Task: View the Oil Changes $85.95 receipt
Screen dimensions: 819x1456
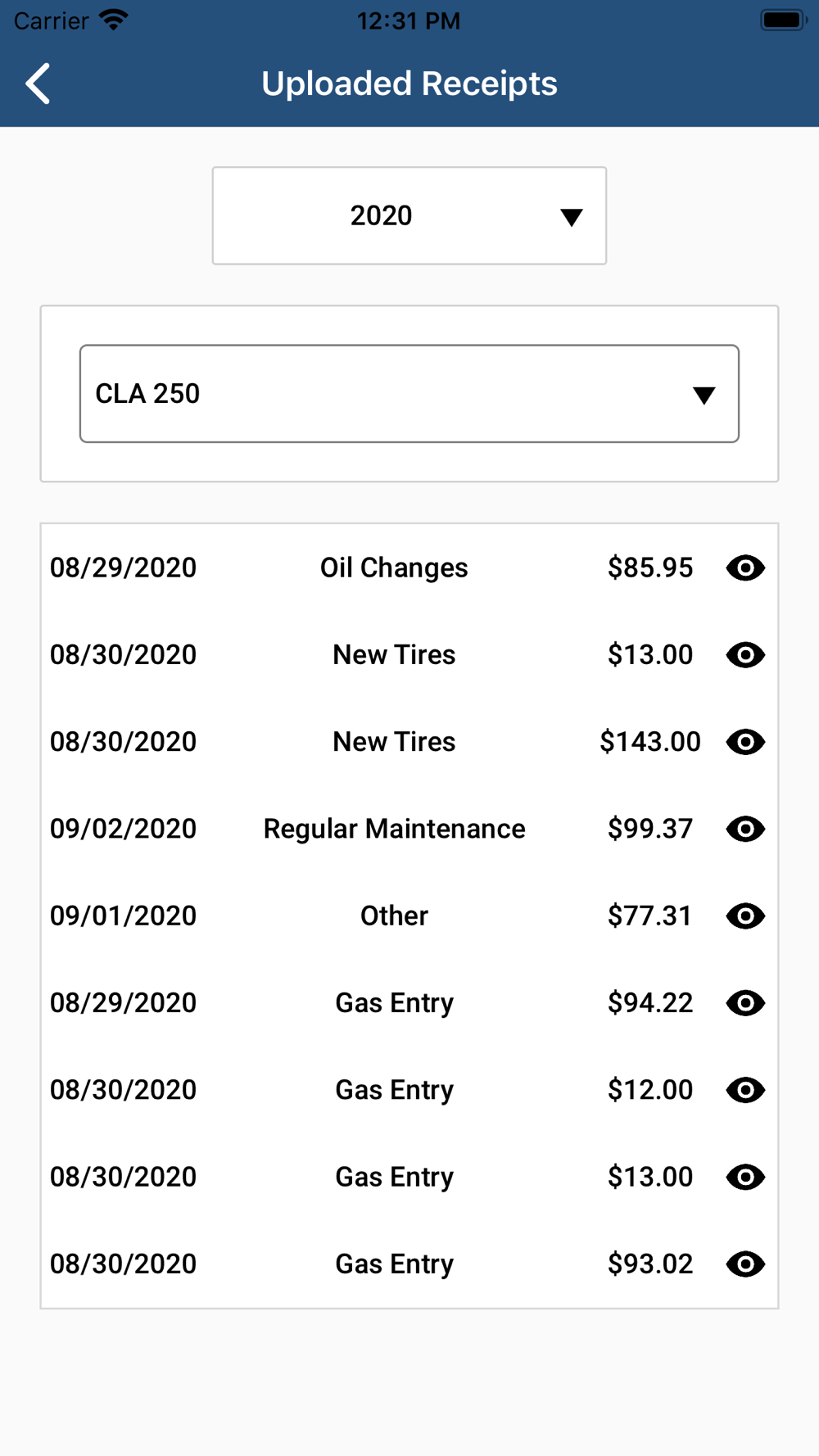Action: (x=745, y=567)
